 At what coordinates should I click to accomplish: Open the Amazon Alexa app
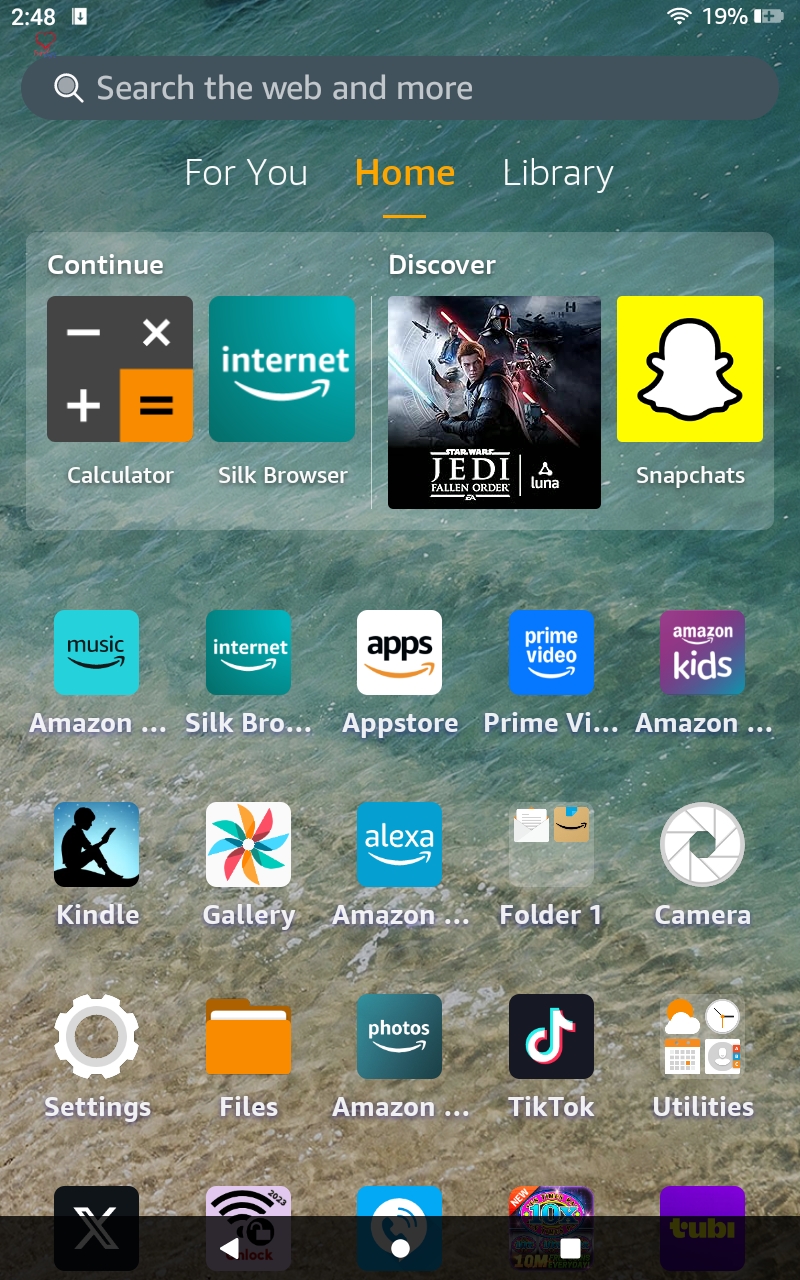click(399, 845)
